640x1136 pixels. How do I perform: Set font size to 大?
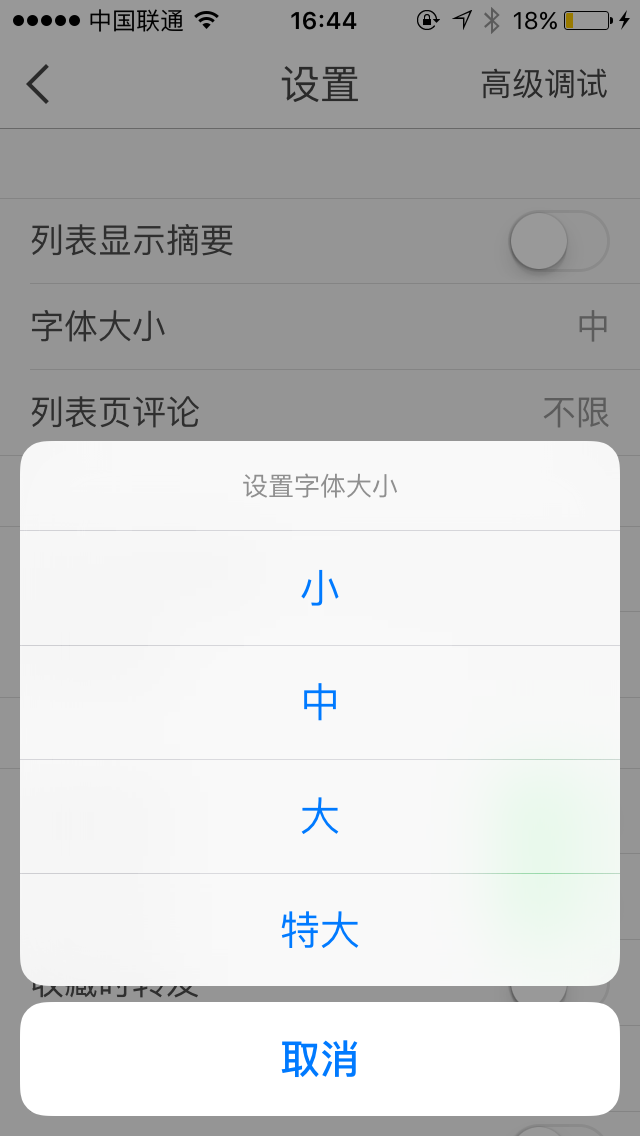[320, 816]
